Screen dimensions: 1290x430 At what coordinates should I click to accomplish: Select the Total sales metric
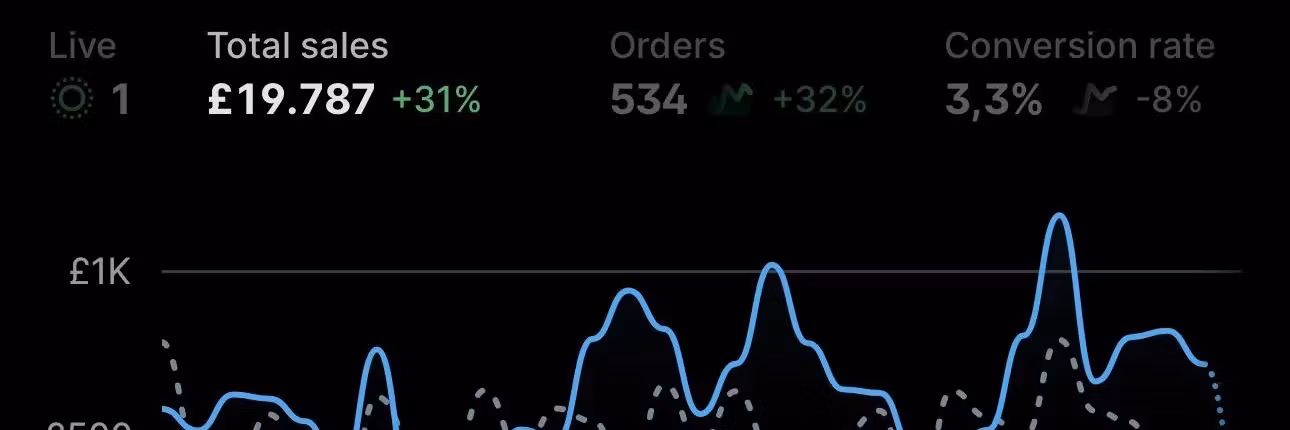click(x=344, y=74)
